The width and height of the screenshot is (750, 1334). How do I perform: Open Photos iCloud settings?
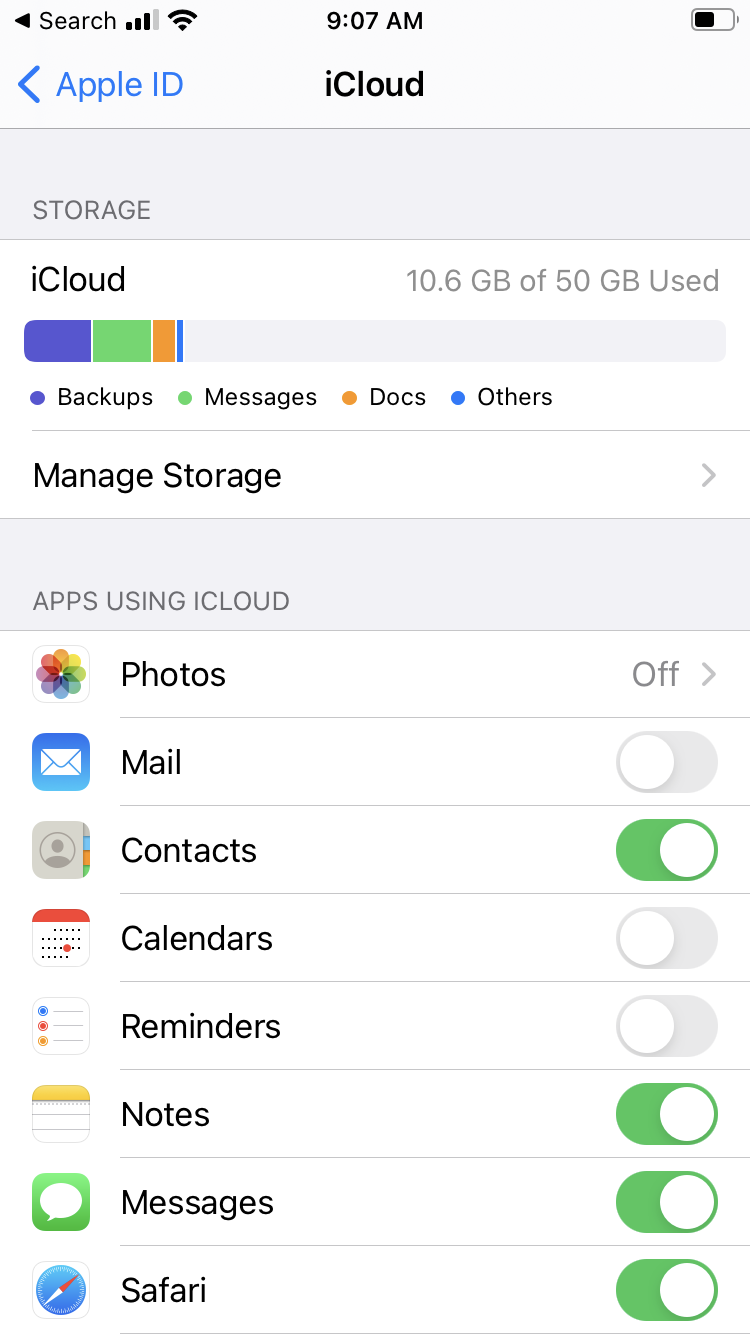[x=375, y=674]
